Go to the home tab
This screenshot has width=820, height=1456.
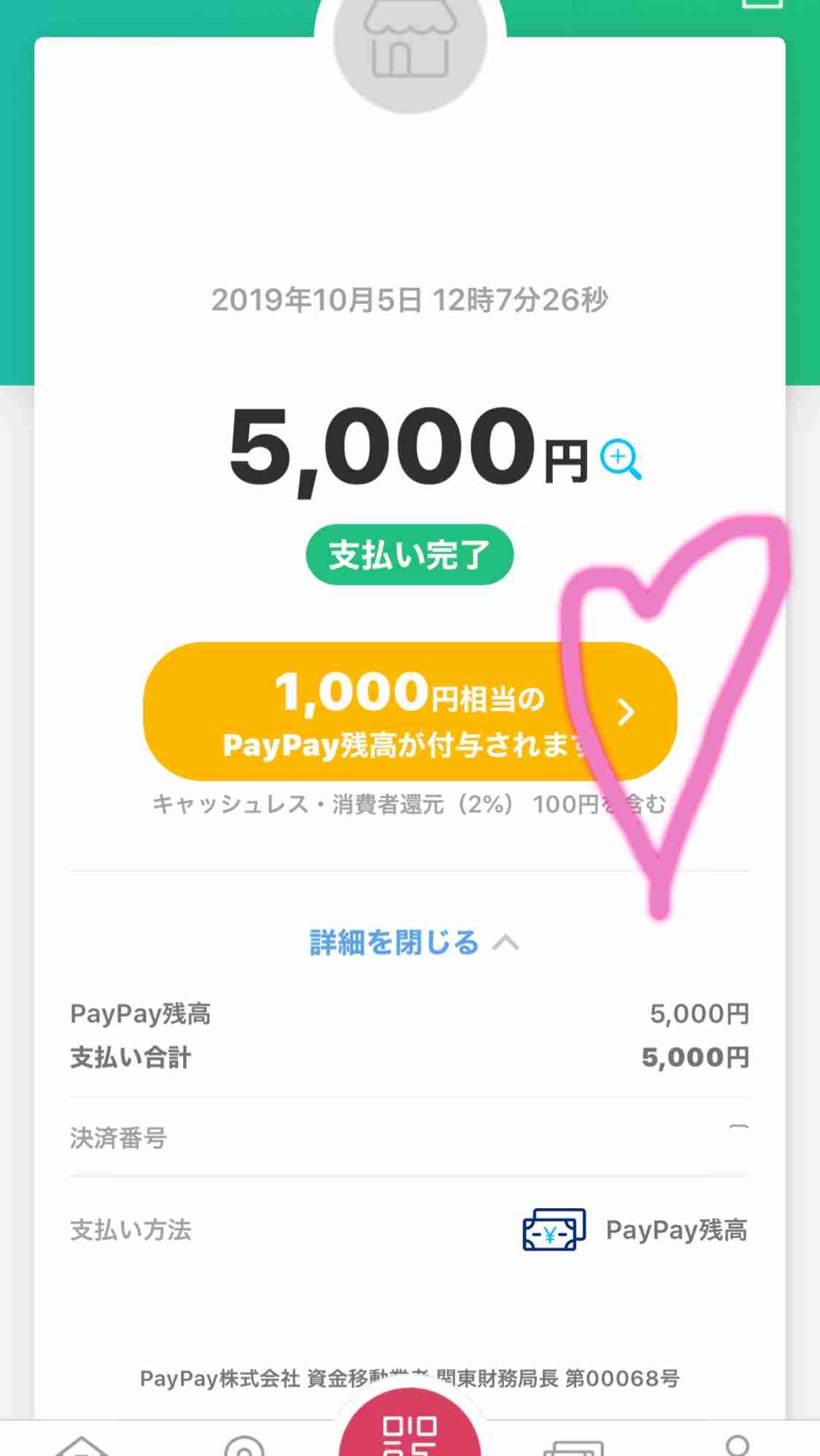click(x=82, y=1445)
